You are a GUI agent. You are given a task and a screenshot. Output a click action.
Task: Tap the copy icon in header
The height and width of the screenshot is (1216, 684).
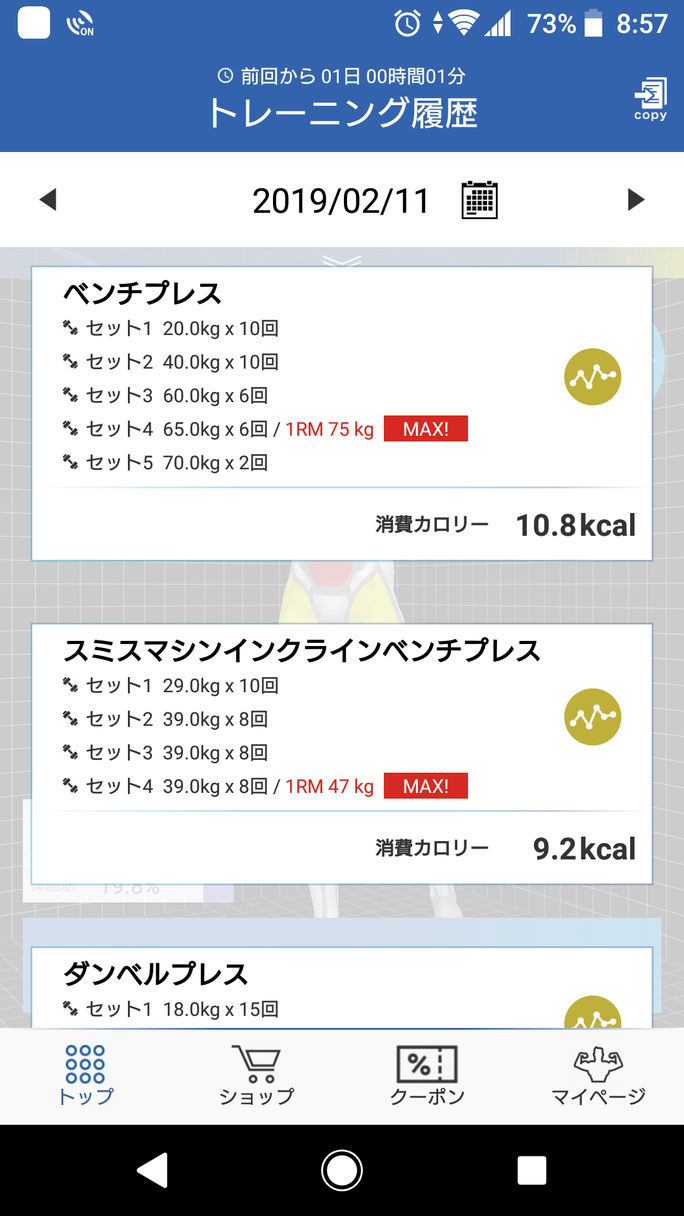coord(650,99)
